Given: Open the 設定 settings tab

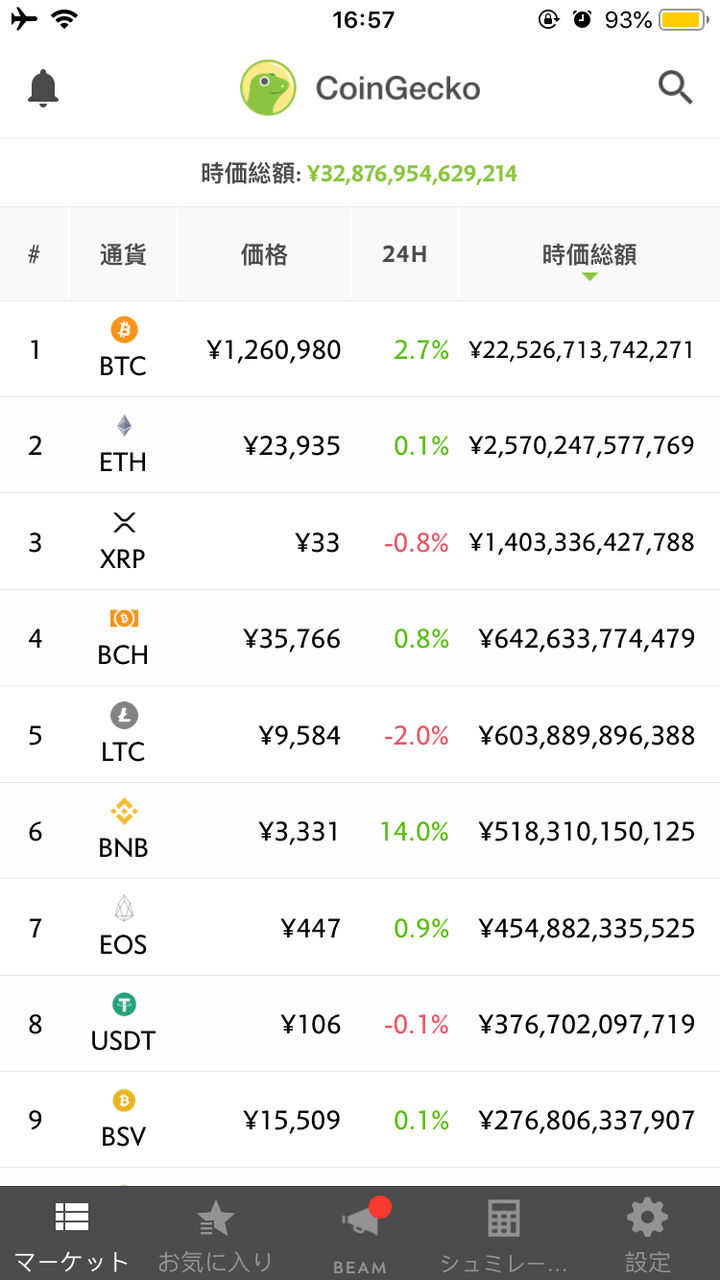Looking at the screenshot, I should (x=646, y=1228).
